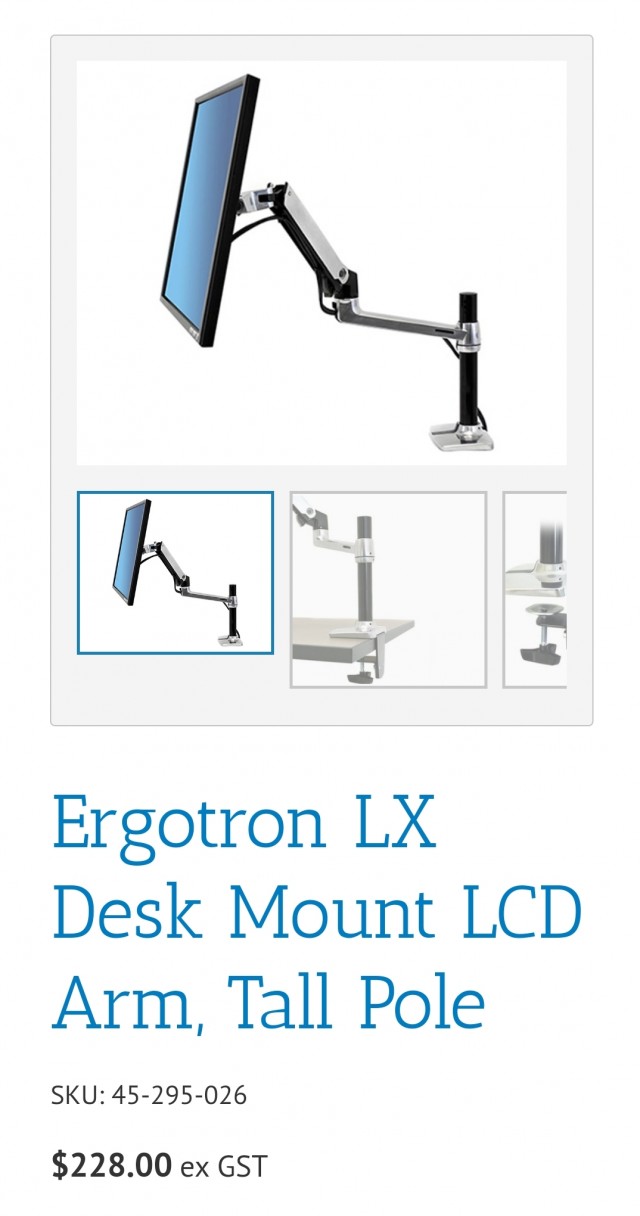Screen dimensions: 640x1216
Task: View the third thumbnail of clamp close-up
Action: click(x=536, y=589)
